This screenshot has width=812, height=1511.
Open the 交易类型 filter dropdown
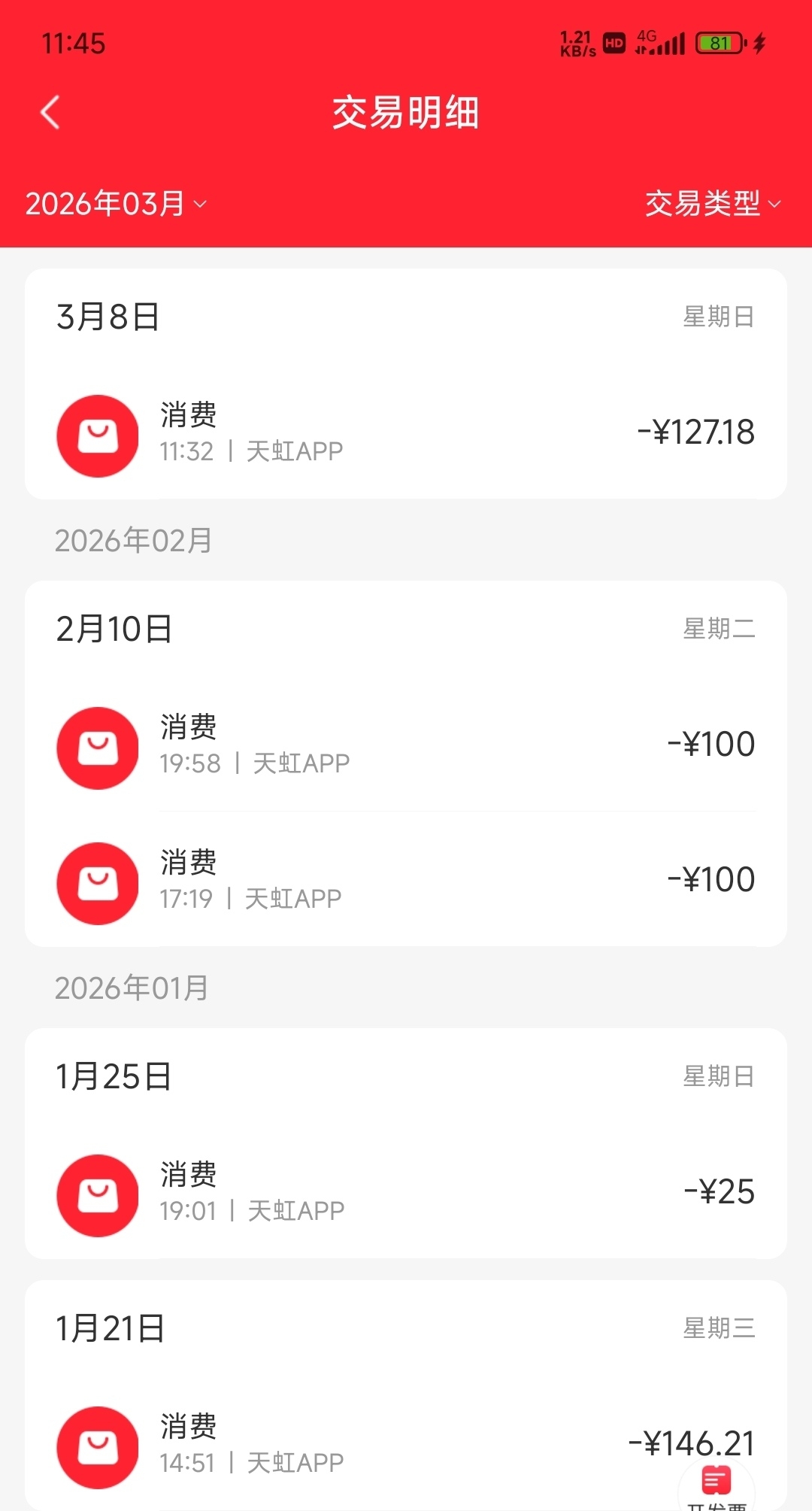point(713,204)
